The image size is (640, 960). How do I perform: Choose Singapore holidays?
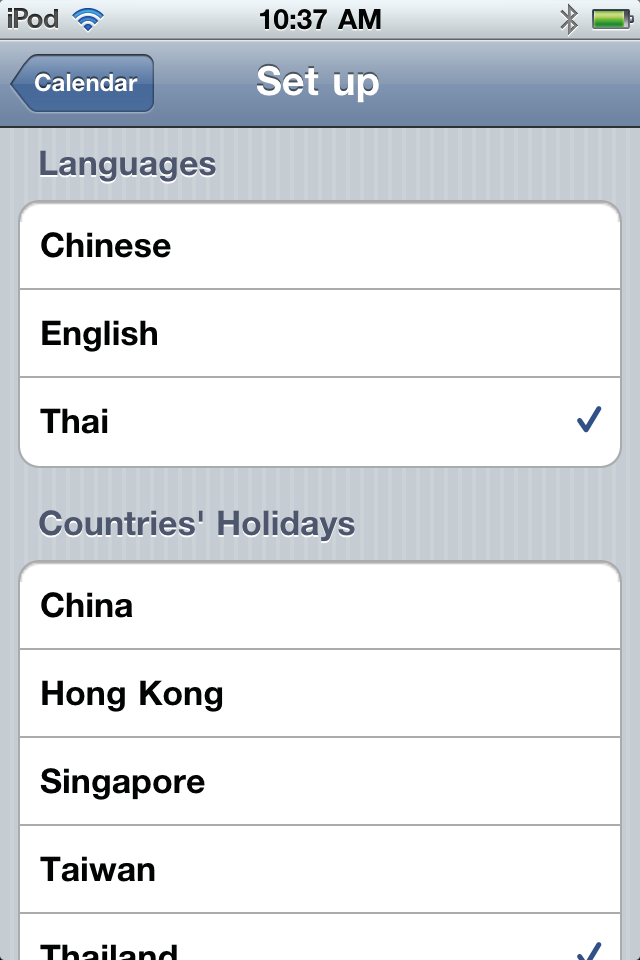(320, 782)
